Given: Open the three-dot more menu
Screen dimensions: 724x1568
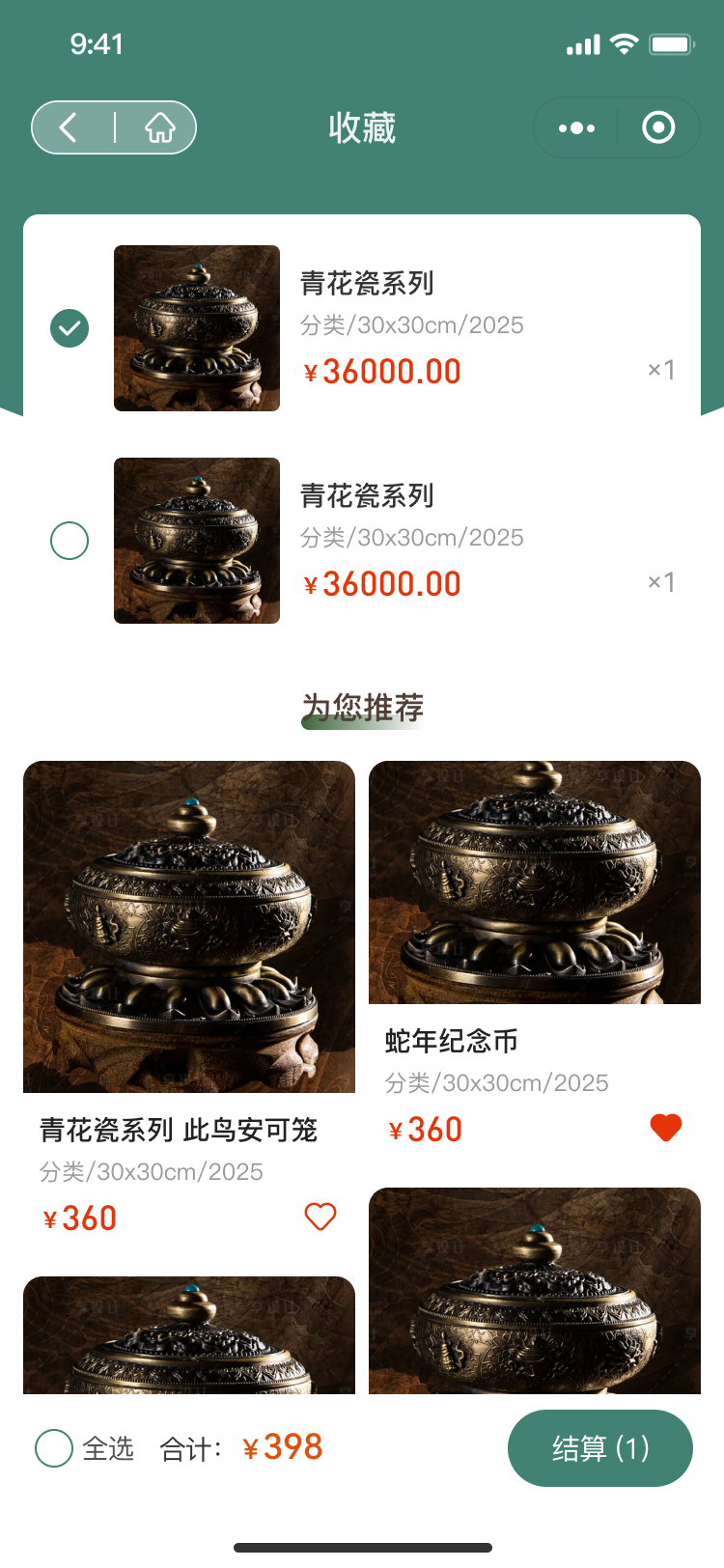Looking at the screenshot, I should tap(576, 127).
